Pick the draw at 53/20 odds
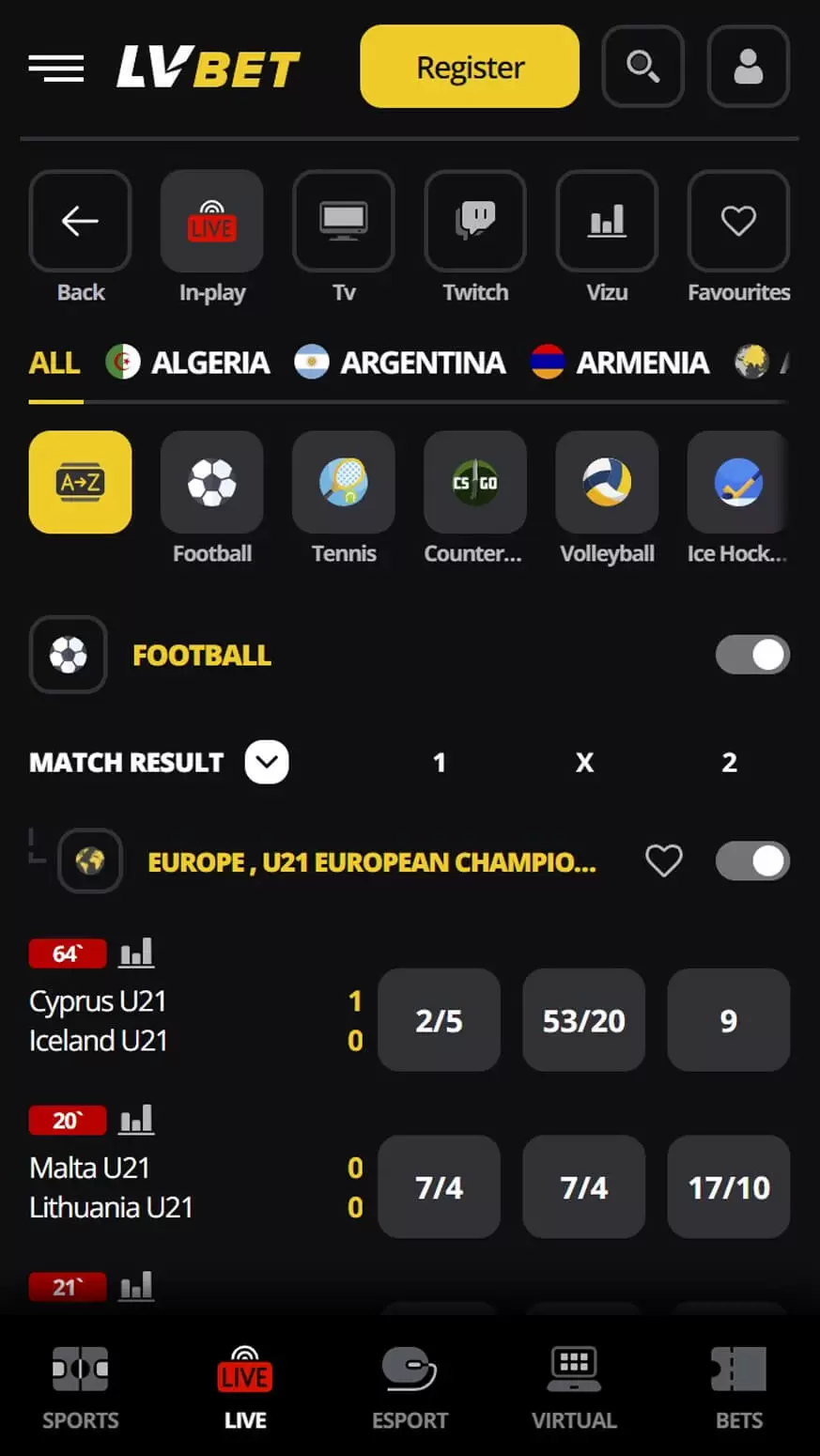820x1456 pixels. point(583,1020)
